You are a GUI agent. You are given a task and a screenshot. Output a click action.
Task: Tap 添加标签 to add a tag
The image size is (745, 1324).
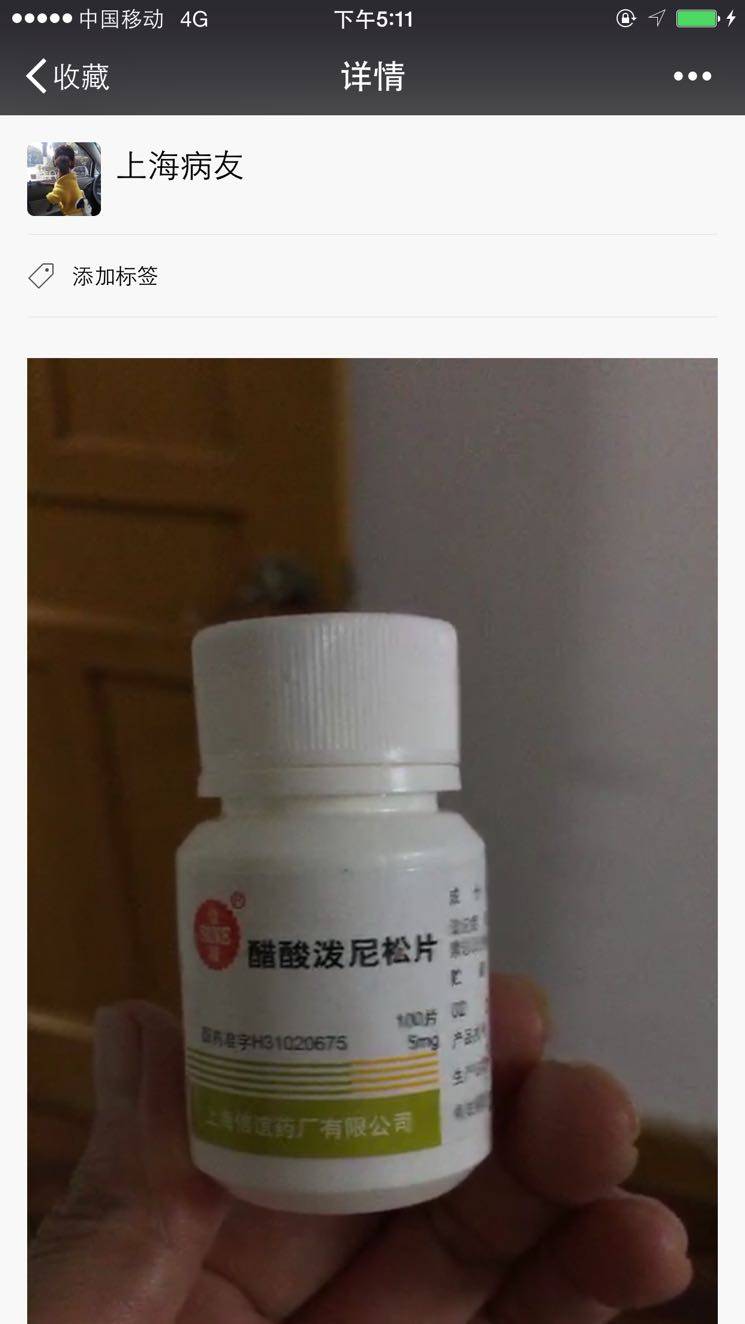tap(114, 277)
